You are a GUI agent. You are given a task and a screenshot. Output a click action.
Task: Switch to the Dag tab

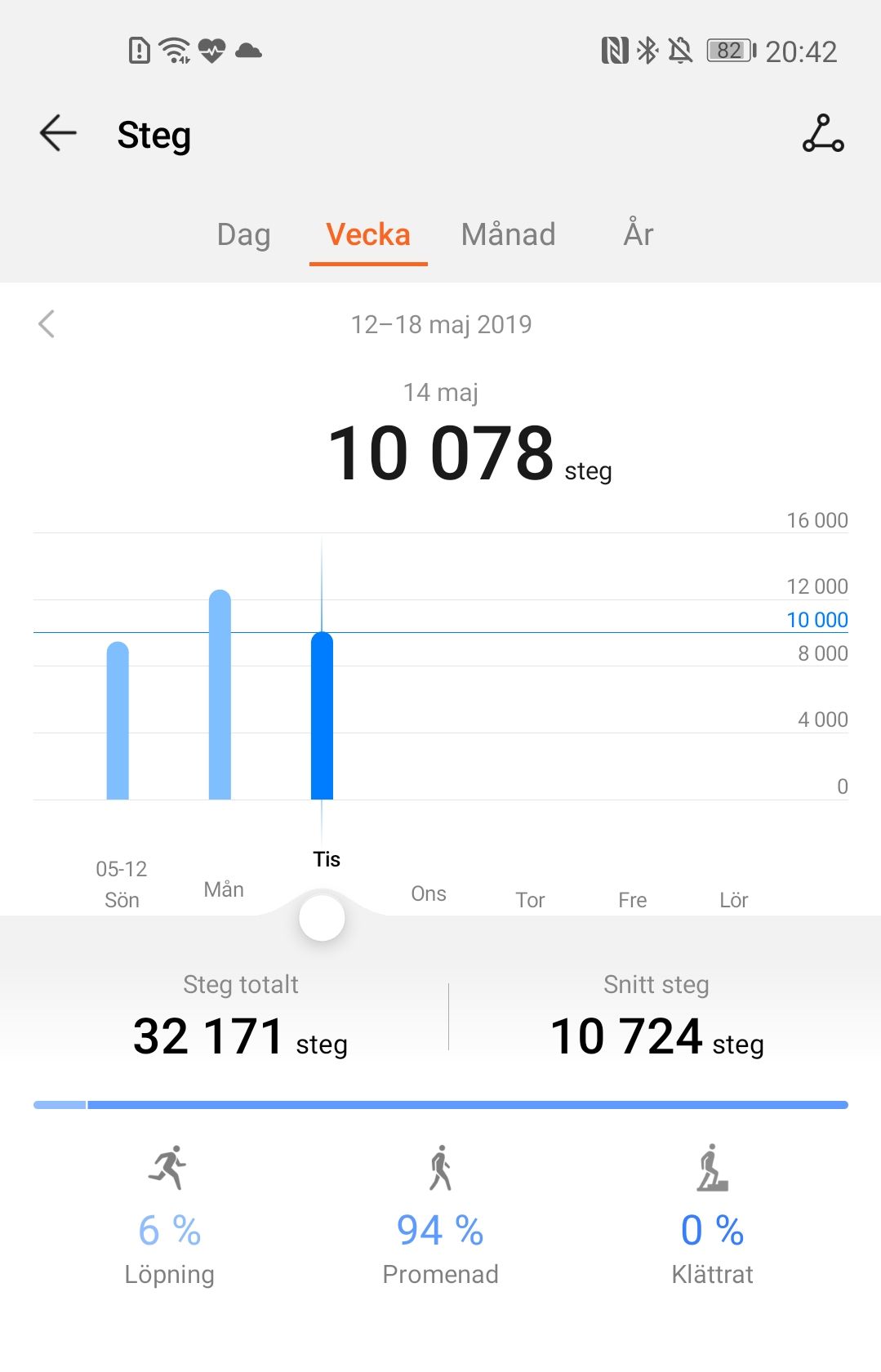(x=243, y=234)
